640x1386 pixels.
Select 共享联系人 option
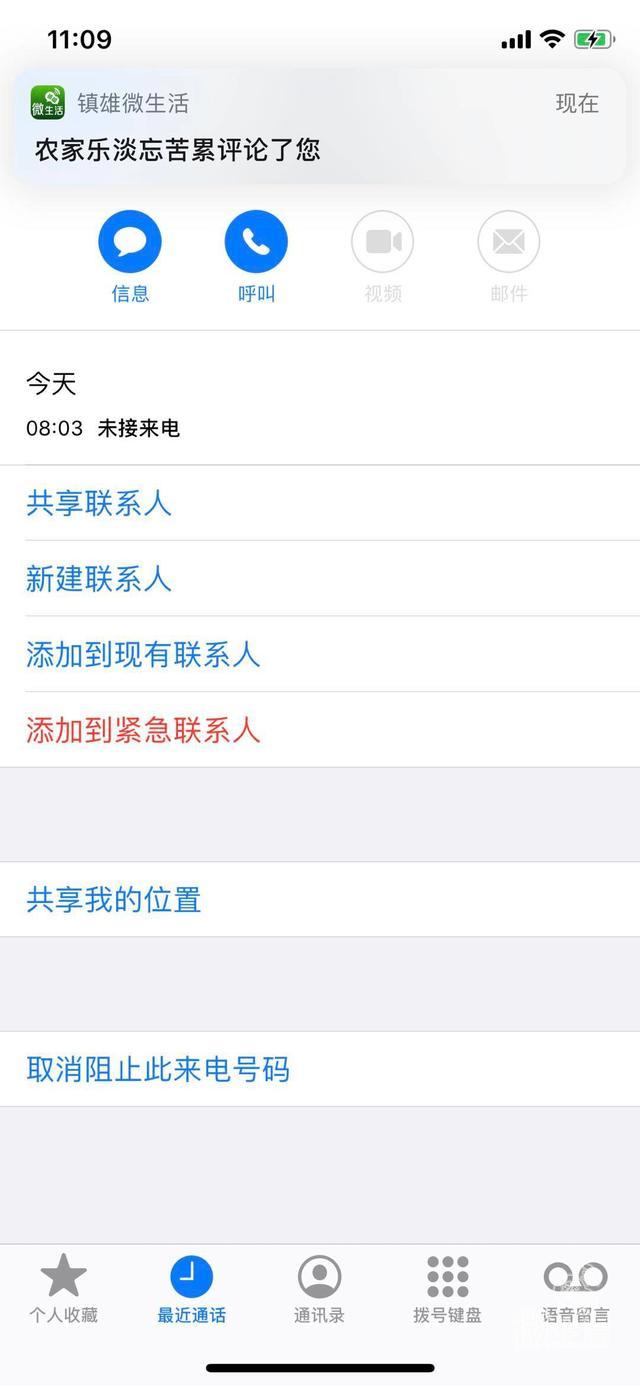pos(99,503)
